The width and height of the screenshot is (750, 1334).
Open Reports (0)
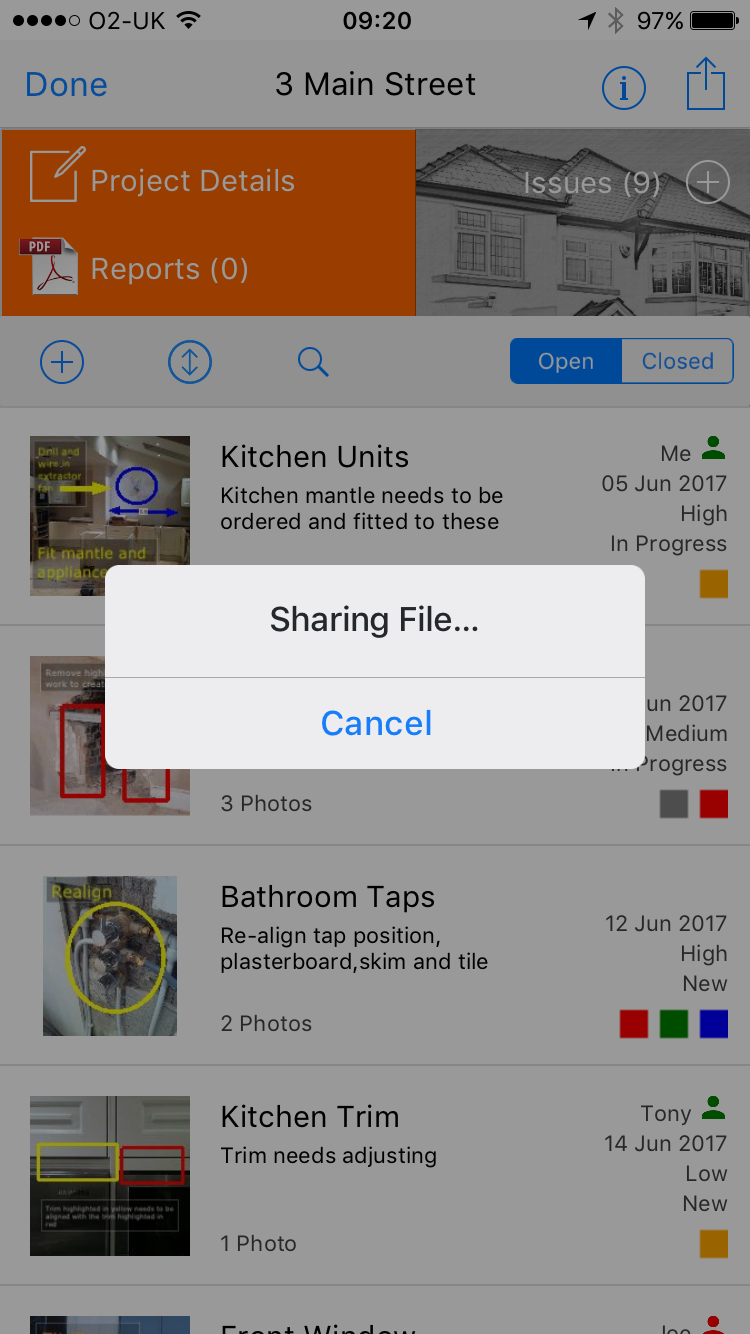tap(134, 267)
